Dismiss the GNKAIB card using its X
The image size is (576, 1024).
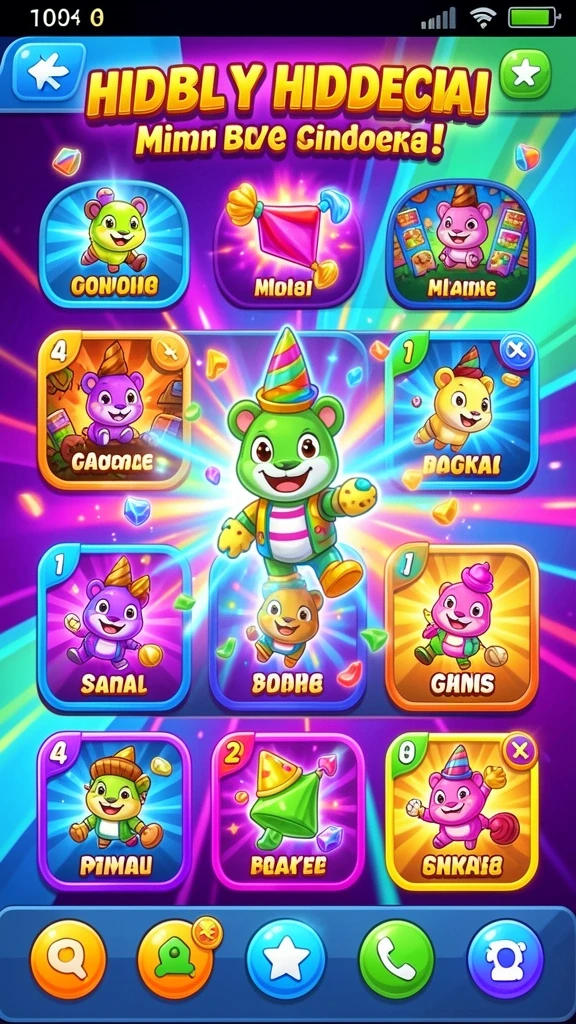(x=520, y=752)
